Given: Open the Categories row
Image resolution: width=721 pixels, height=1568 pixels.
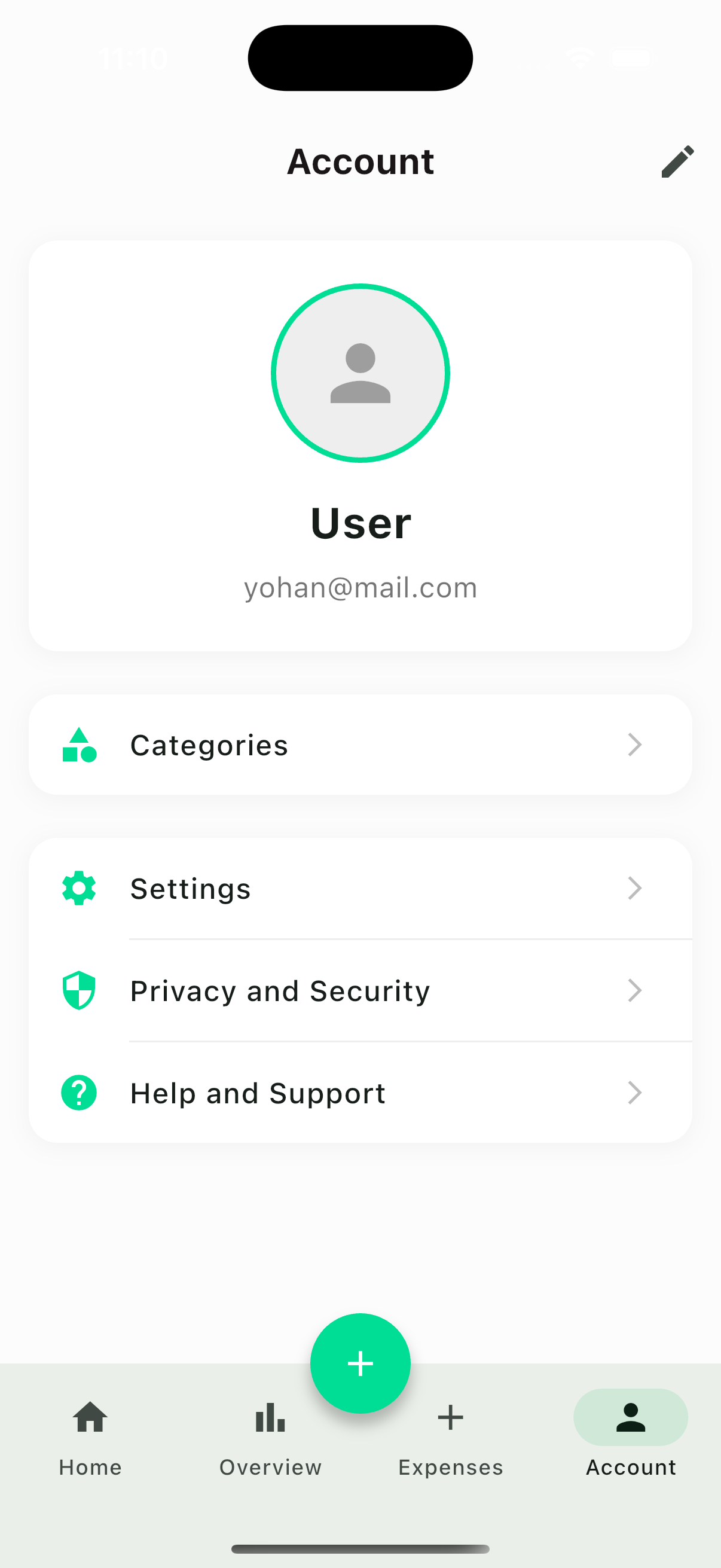Looking at the screenshot, I should (360, 745).
